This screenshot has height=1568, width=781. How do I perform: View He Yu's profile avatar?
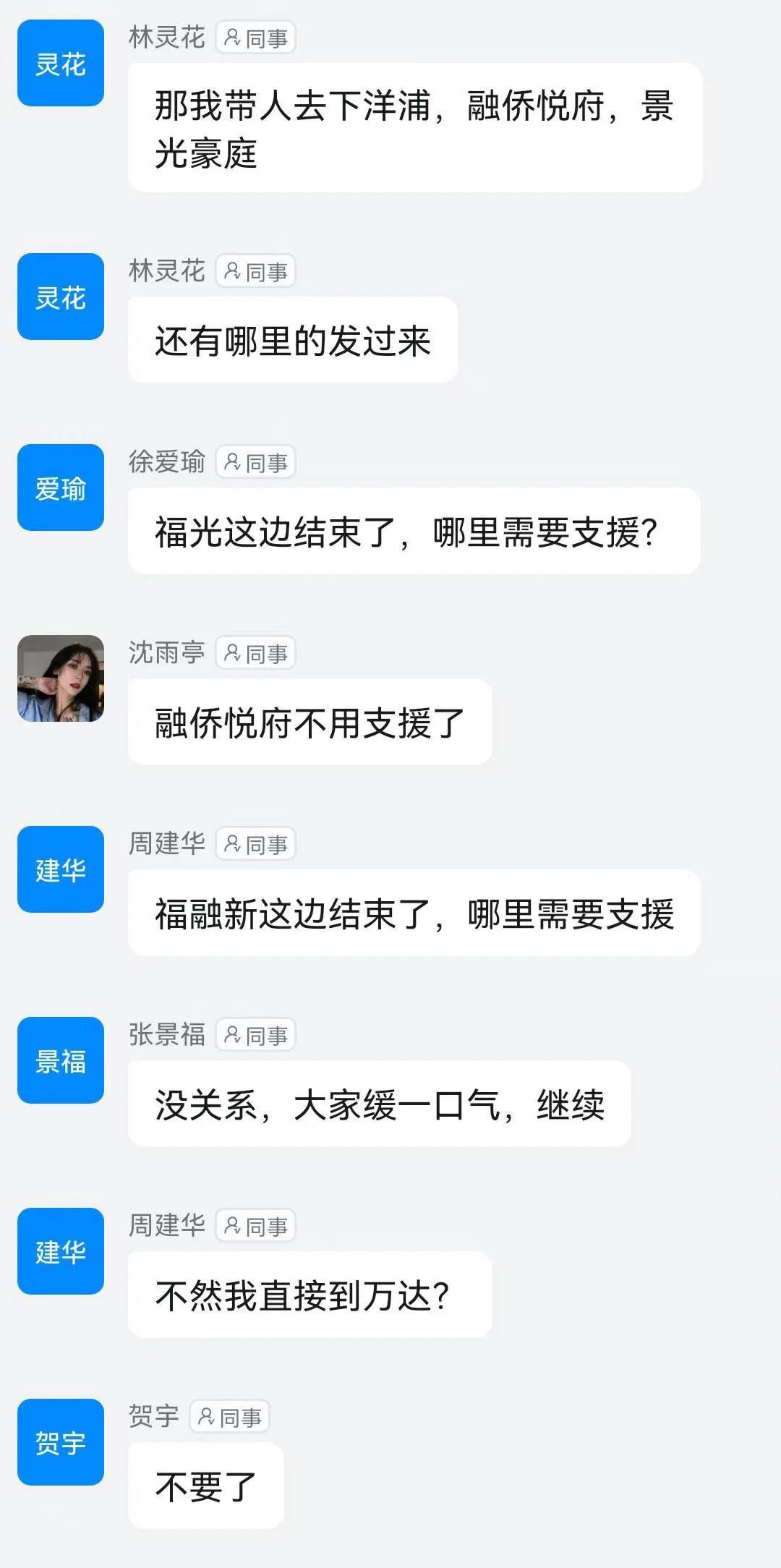[61, 1442]
